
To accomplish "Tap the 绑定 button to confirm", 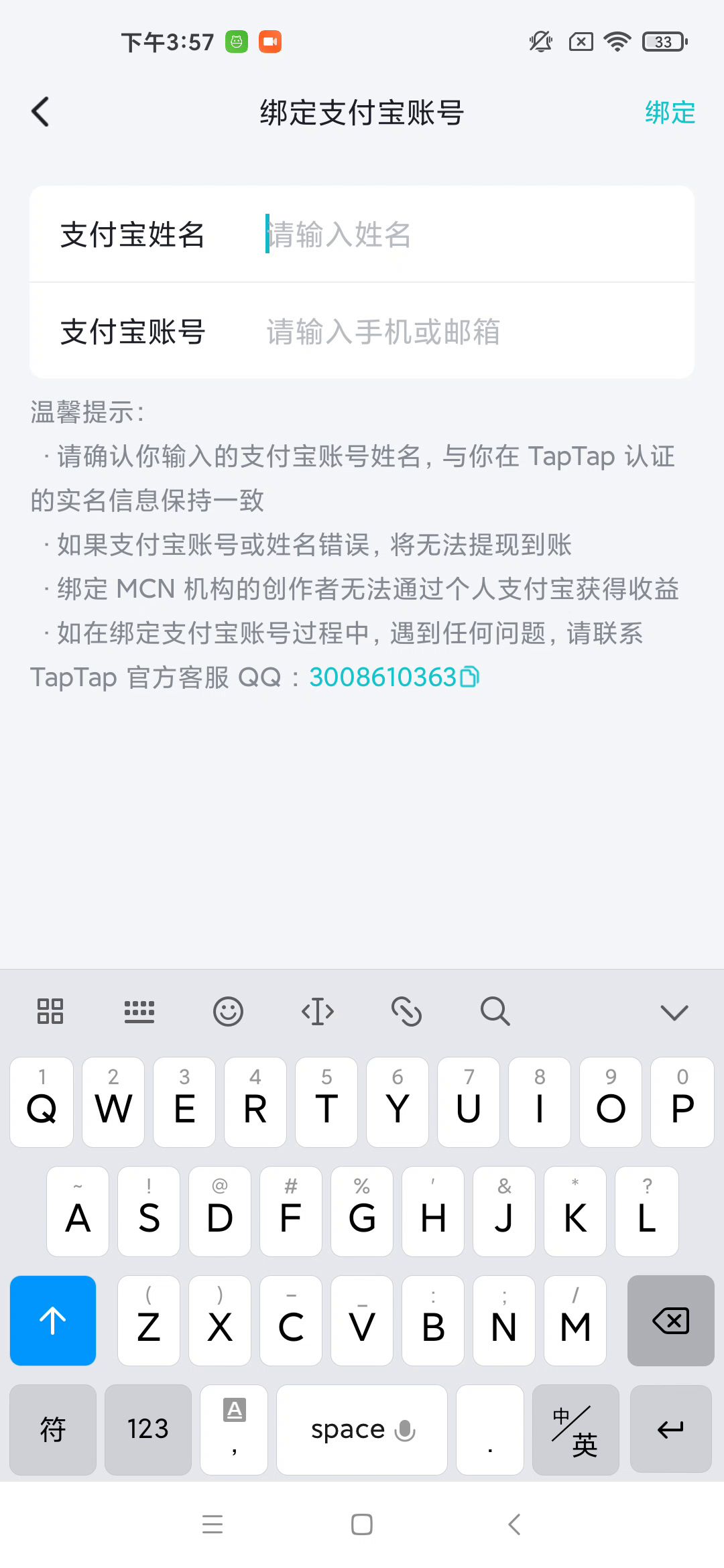I will 669,113.
